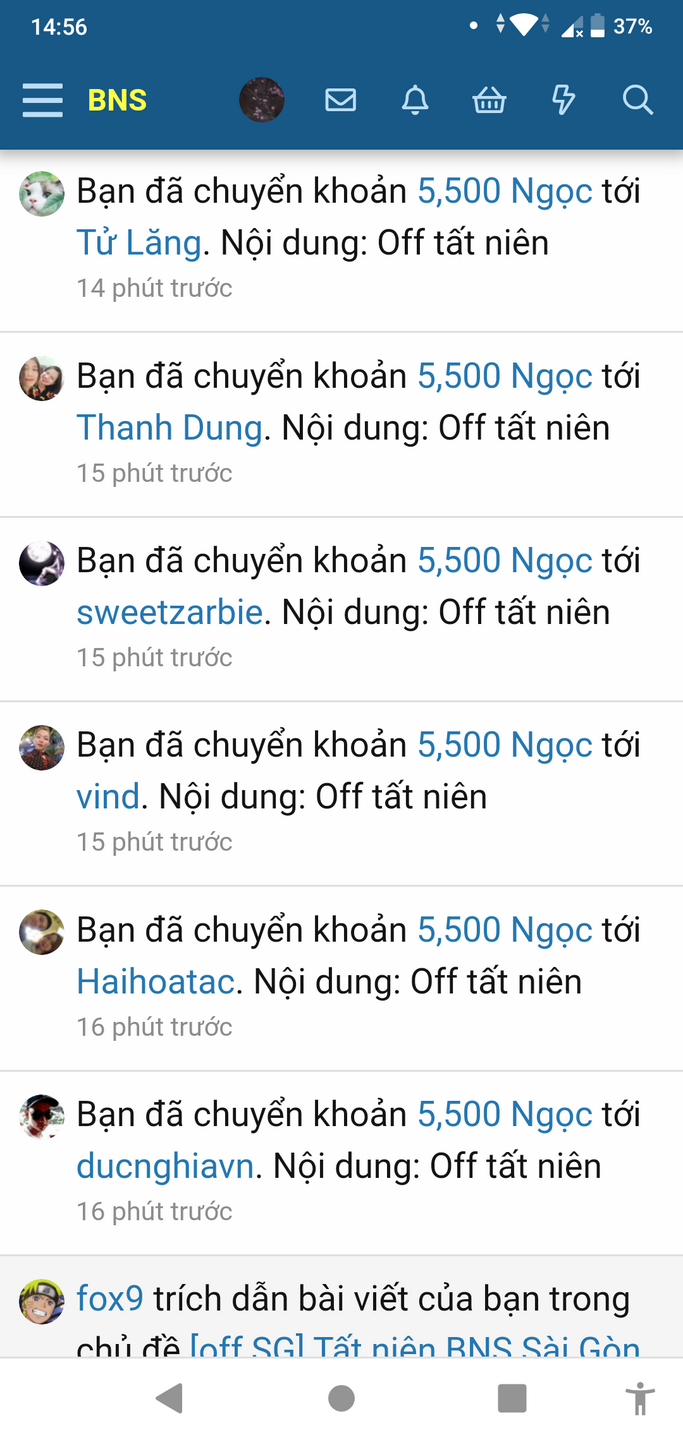Open Thanh Dung's profile link
683x1440 pixels.
[x=169, y=427]
